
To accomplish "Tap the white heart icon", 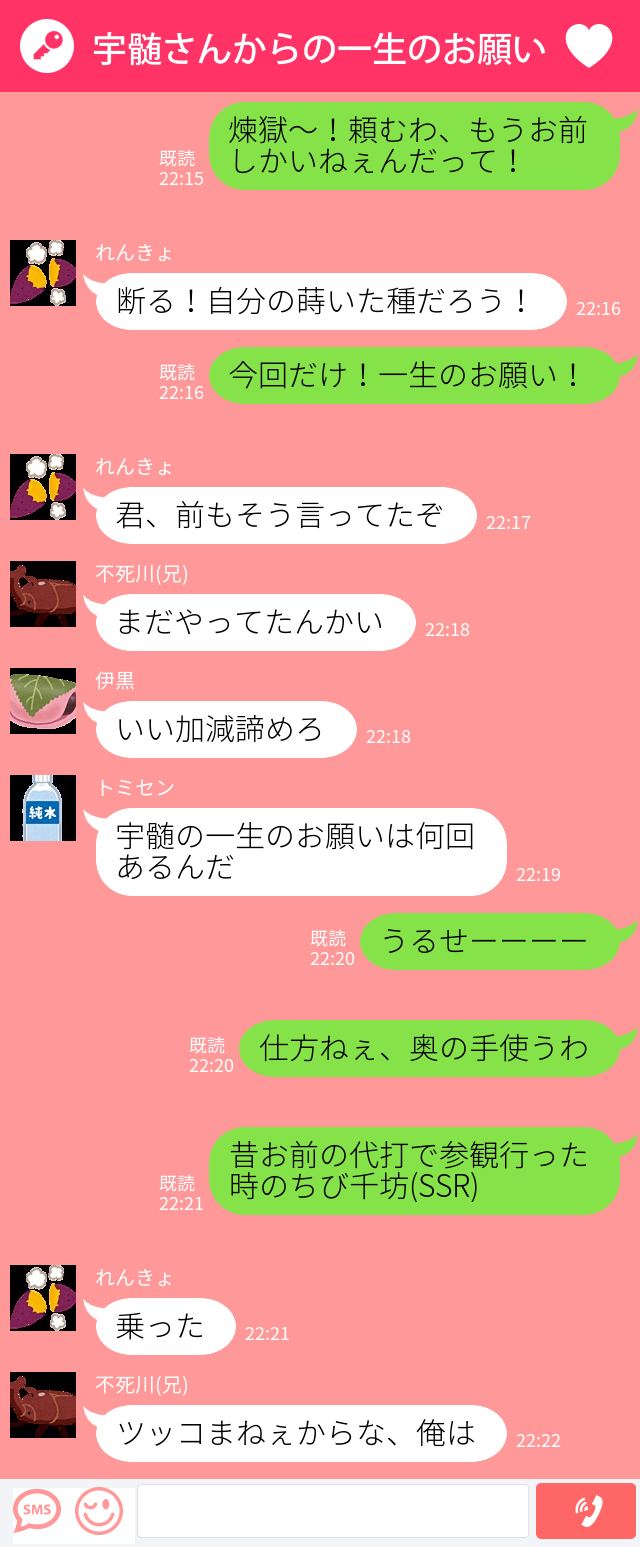I will tap(588, 46).
